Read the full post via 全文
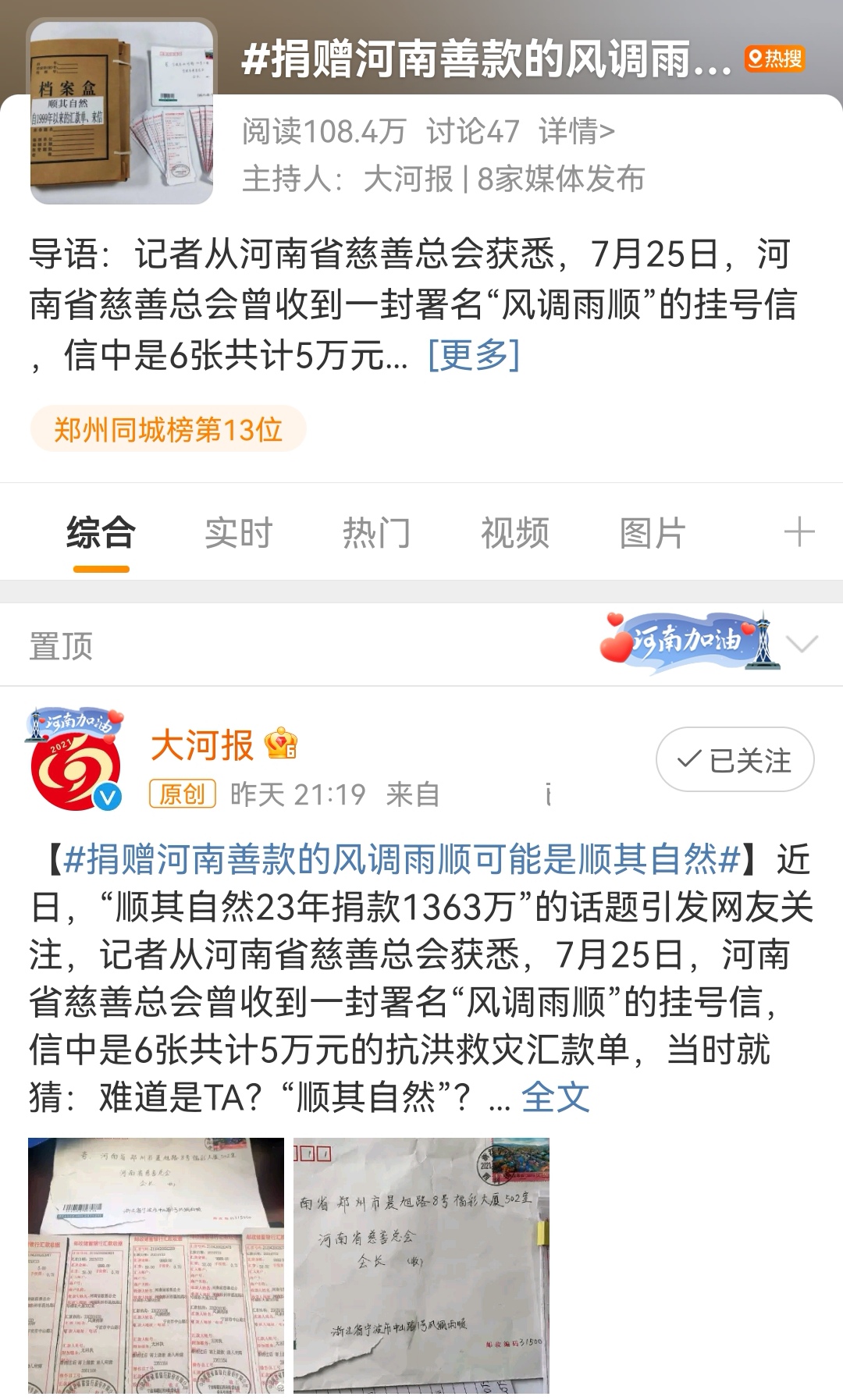The image size is (843, 1400). click(x=555, y=1098)
